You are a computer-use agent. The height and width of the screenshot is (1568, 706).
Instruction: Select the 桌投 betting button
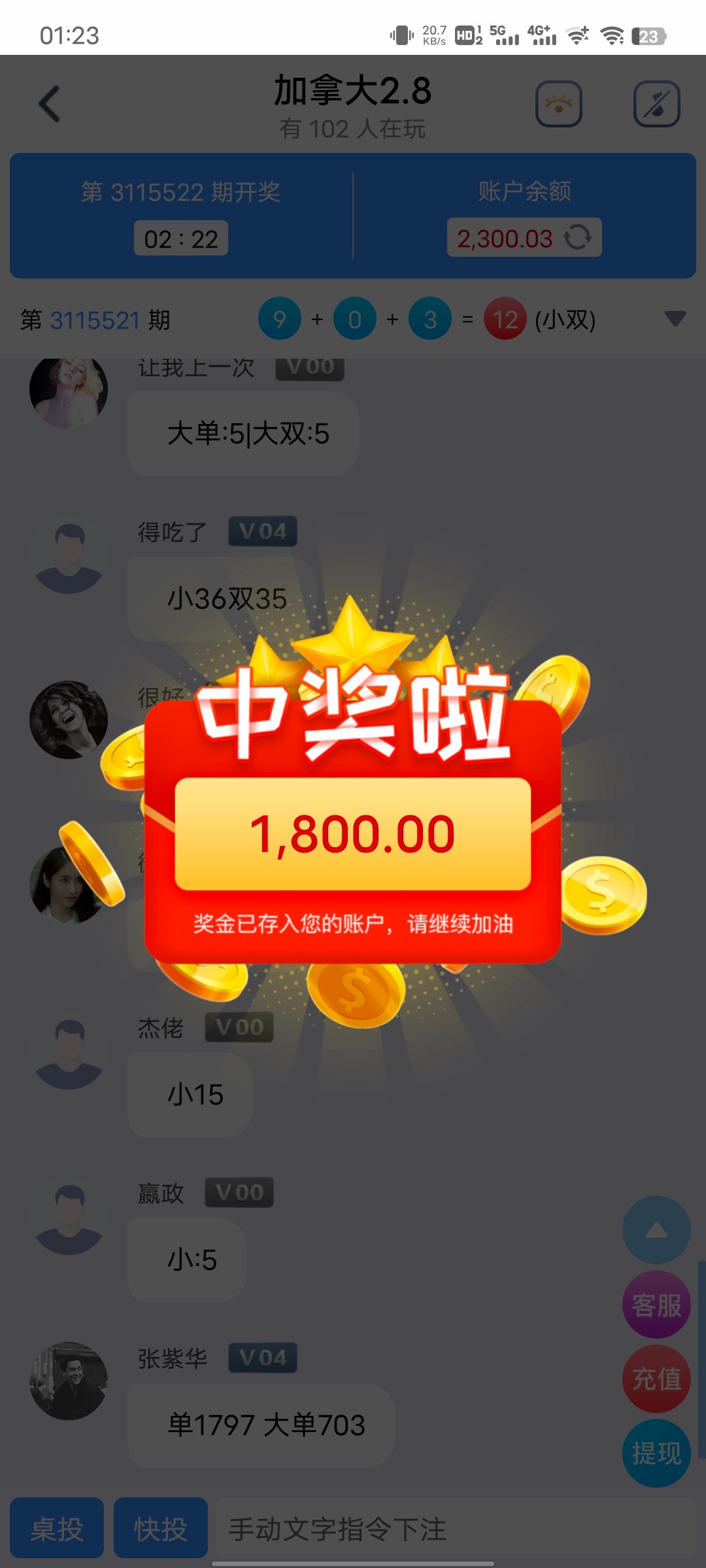point(57,1529)
